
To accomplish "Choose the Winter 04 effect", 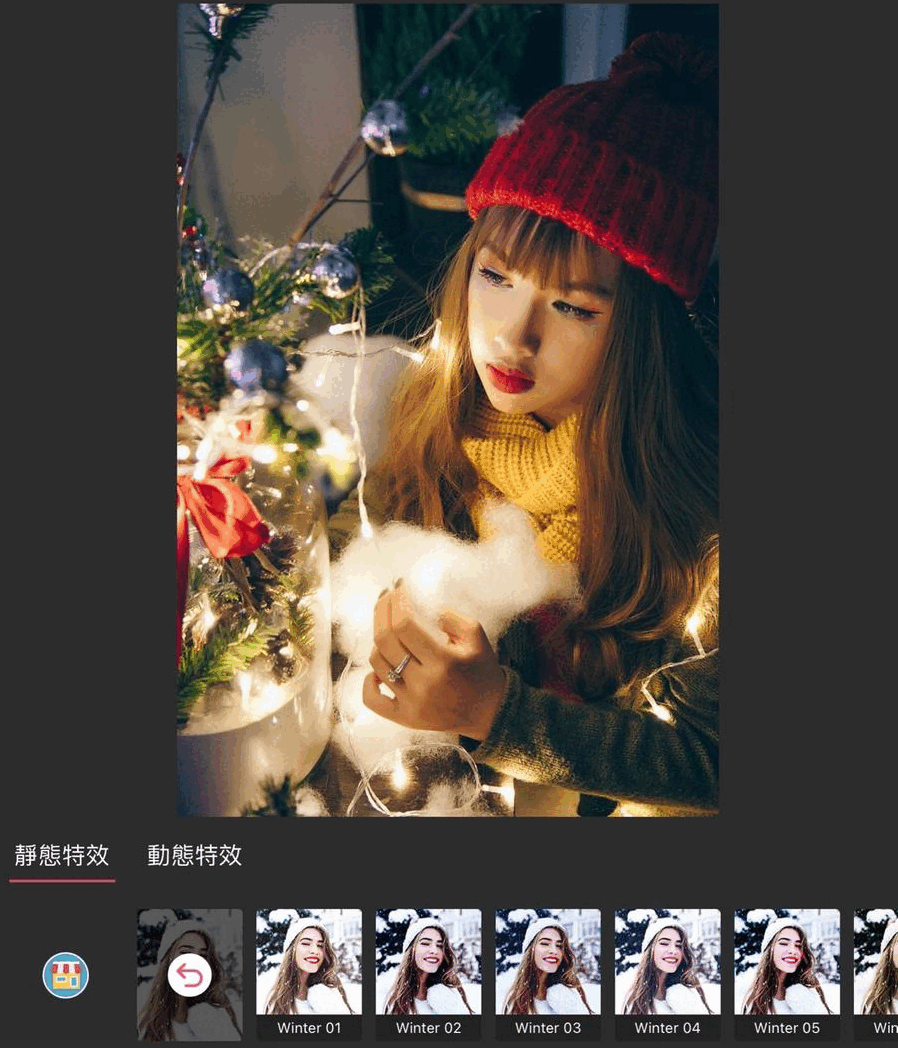I will point(667,974).
